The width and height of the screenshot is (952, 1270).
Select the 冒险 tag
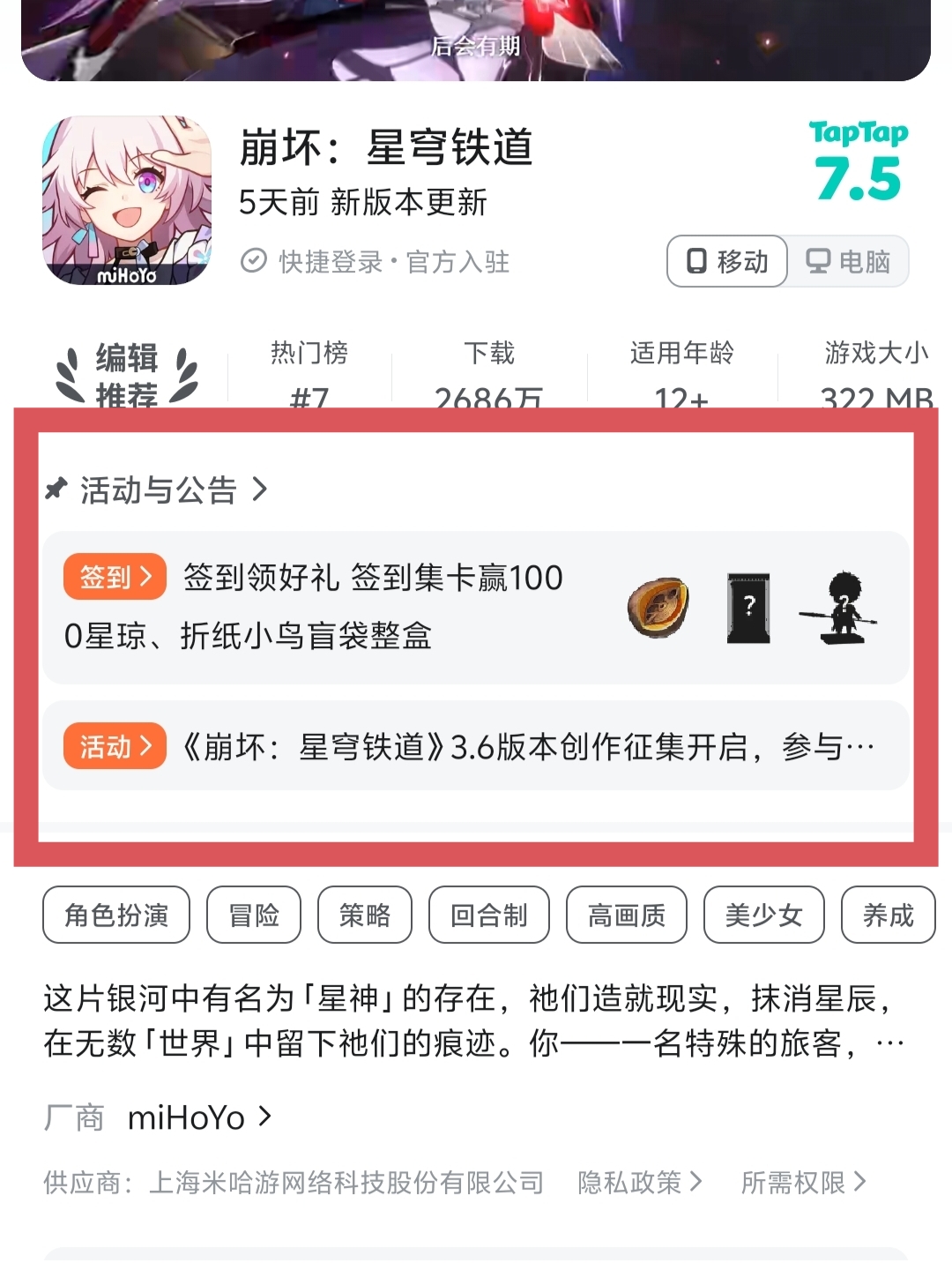(x=254, y=915)
